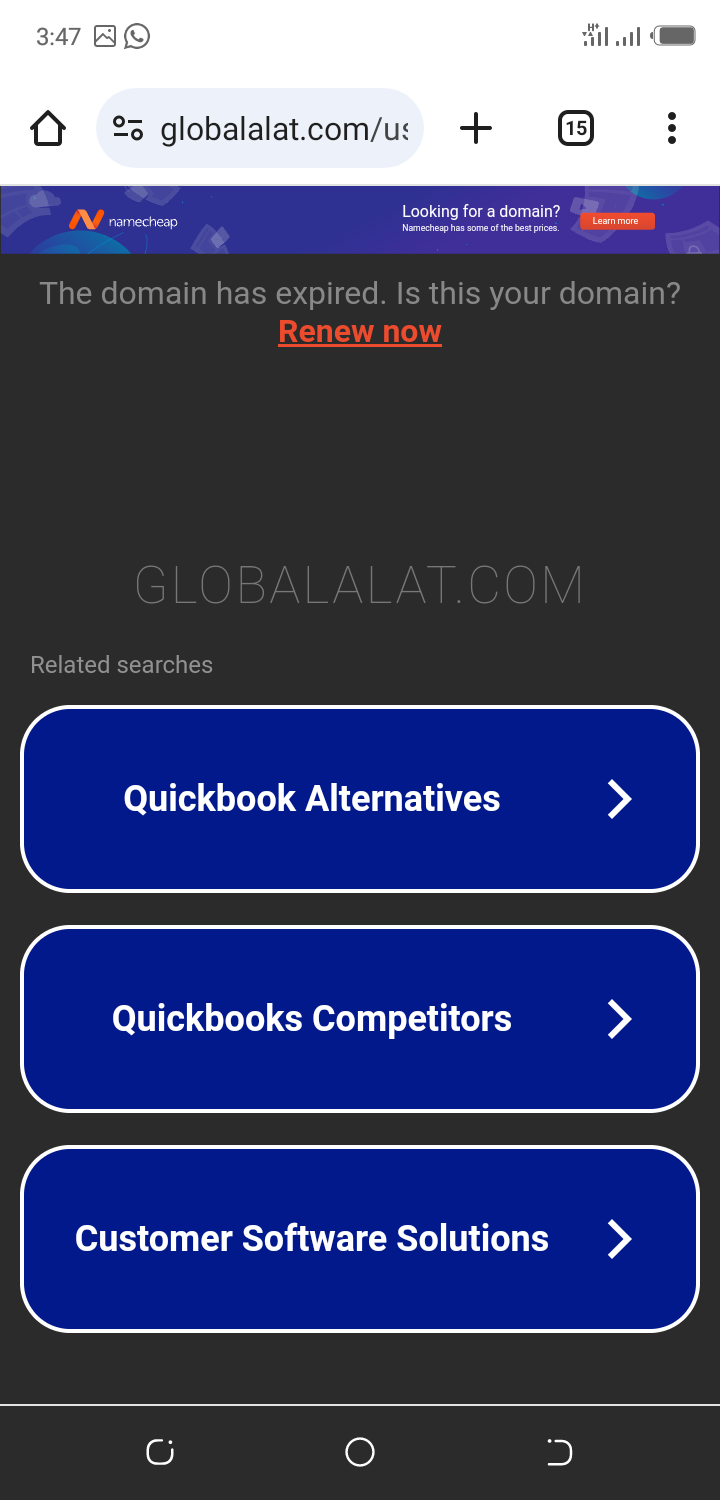Open Quickbook Alternatives related search
This screenshot has height=1500, width=720.
(x=360, y=799)
